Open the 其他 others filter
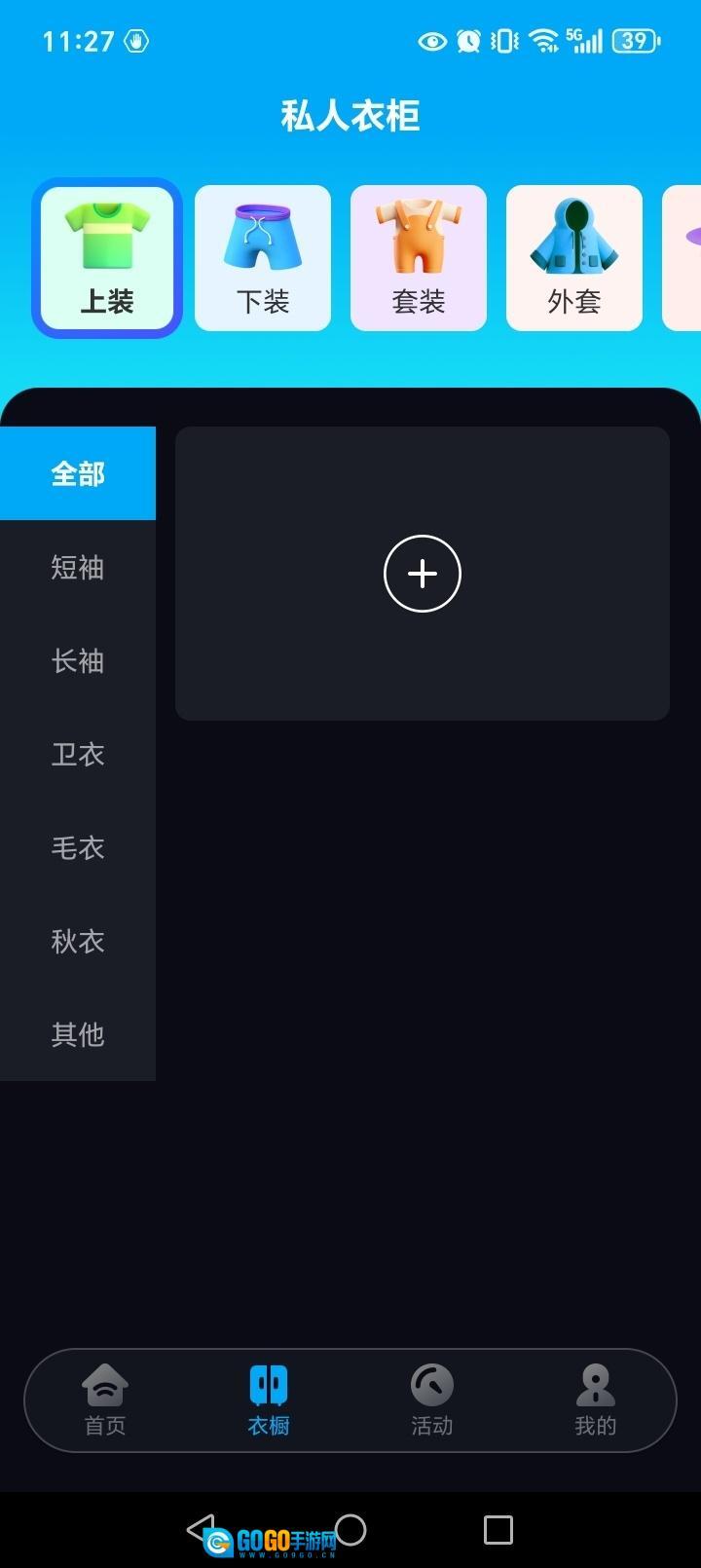This screenshot has height=1568, width=701. coord(78,1034)
